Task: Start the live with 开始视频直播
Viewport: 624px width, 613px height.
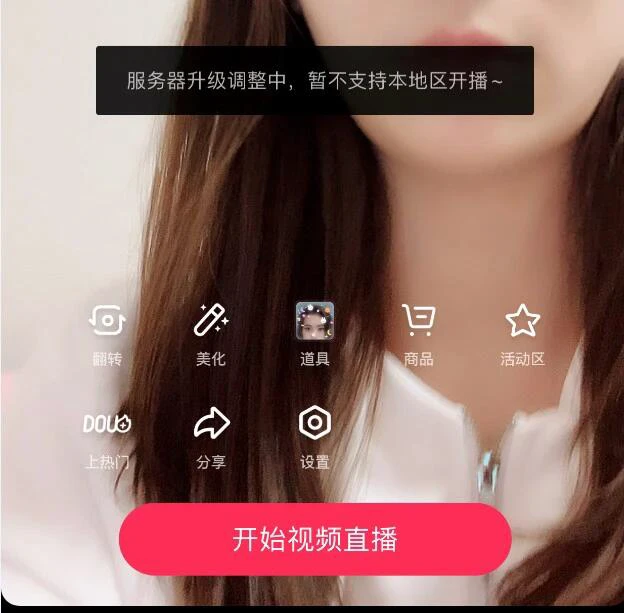Action: 315,540
